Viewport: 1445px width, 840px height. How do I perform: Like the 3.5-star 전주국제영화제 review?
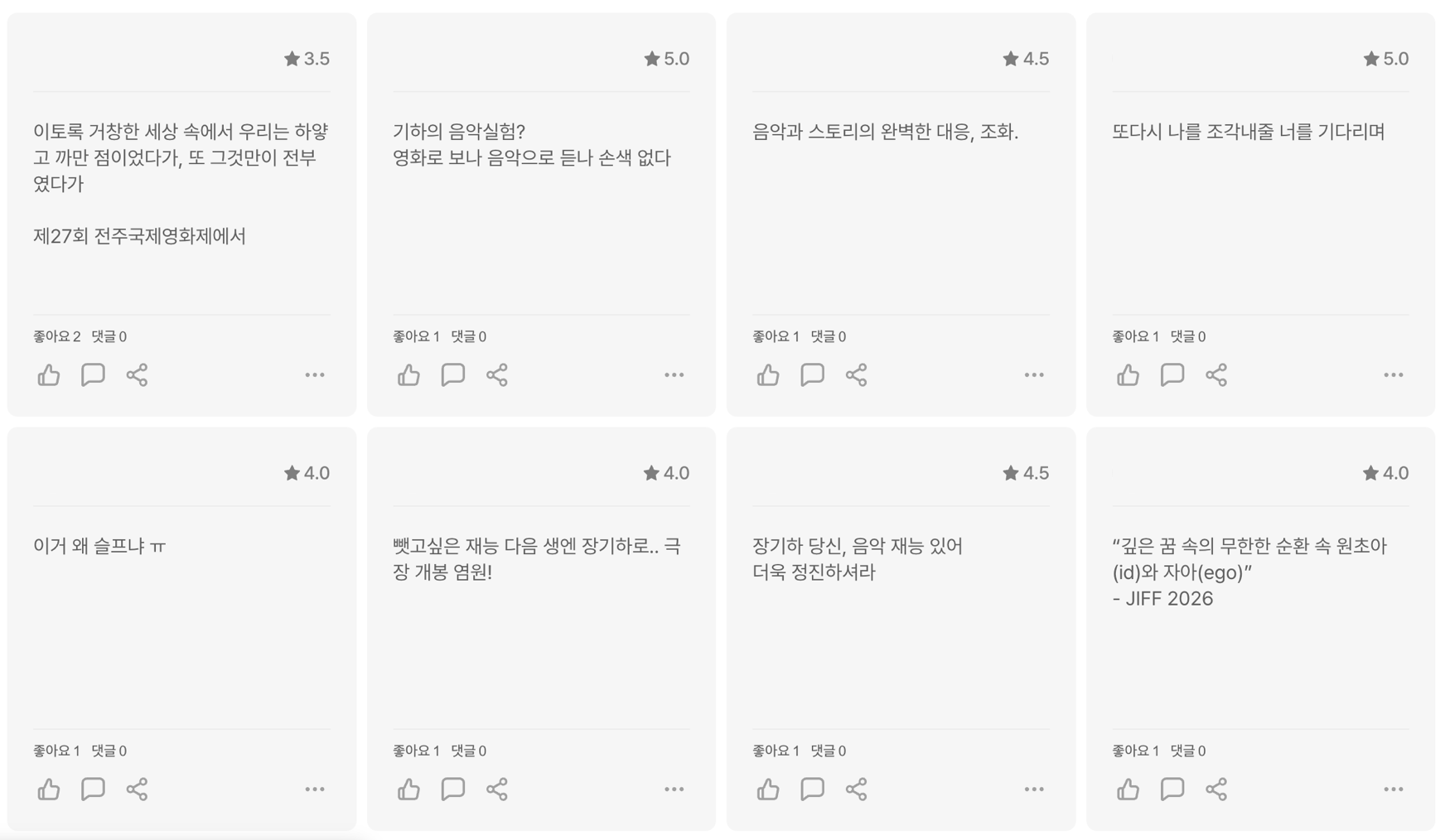click(x=49, y=375)
